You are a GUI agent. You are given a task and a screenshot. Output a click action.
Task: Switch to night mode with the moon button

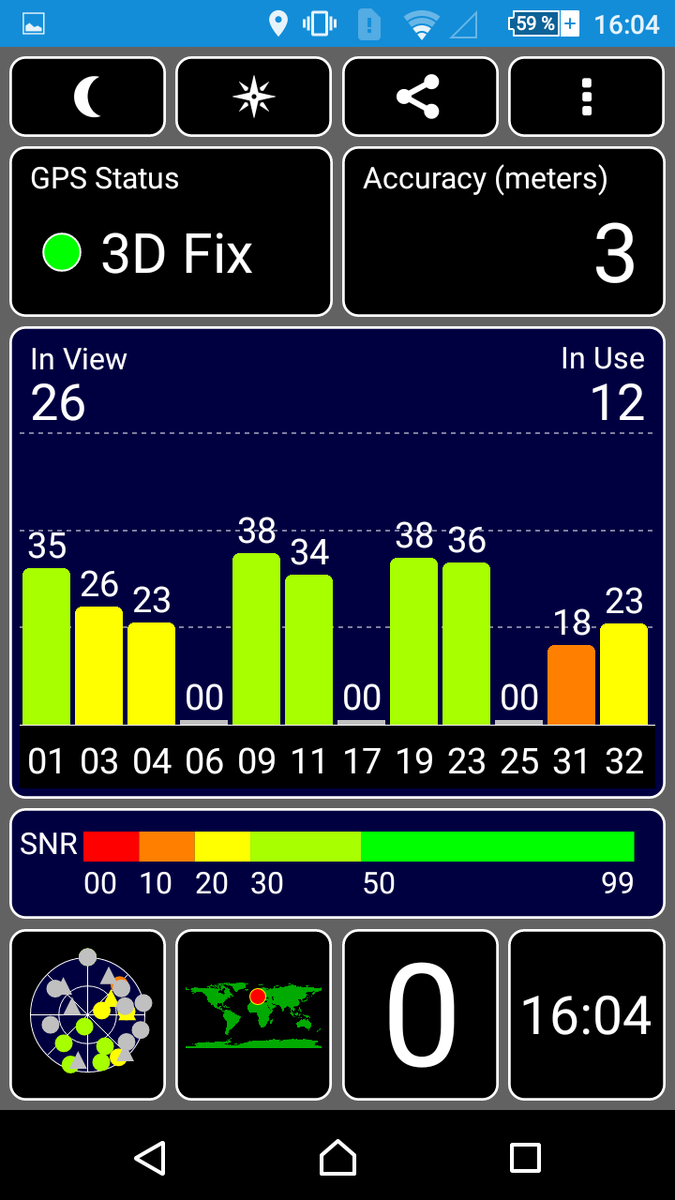pos(88,97)
